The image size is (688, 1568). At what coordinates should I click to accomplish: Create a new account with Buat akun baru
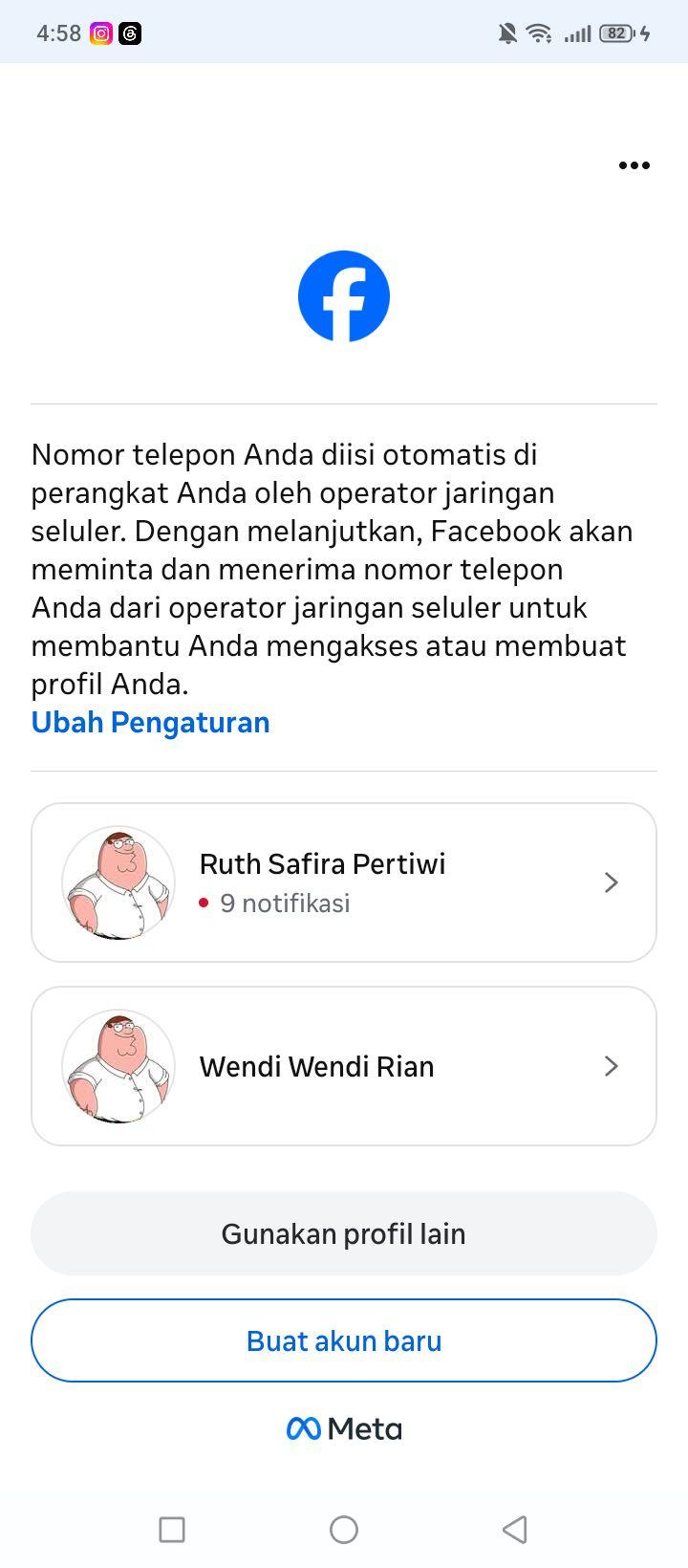click(344, 1340)
